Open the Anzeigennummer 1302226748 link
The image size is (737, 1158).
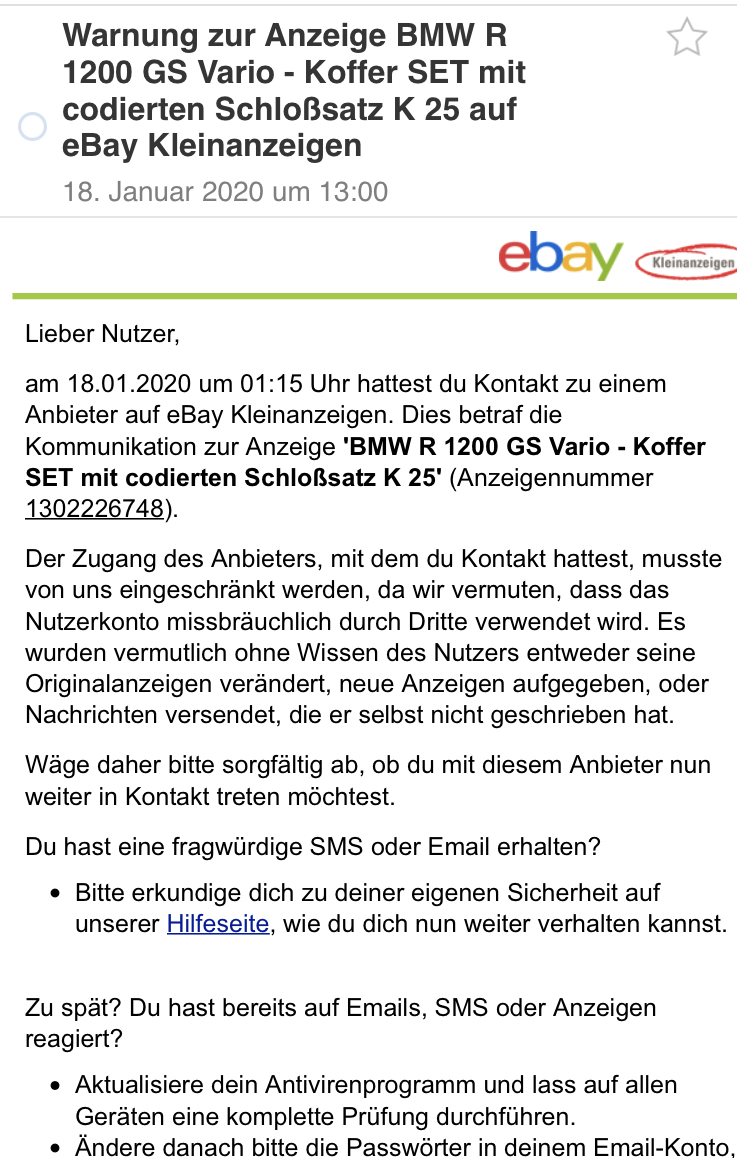95,509
